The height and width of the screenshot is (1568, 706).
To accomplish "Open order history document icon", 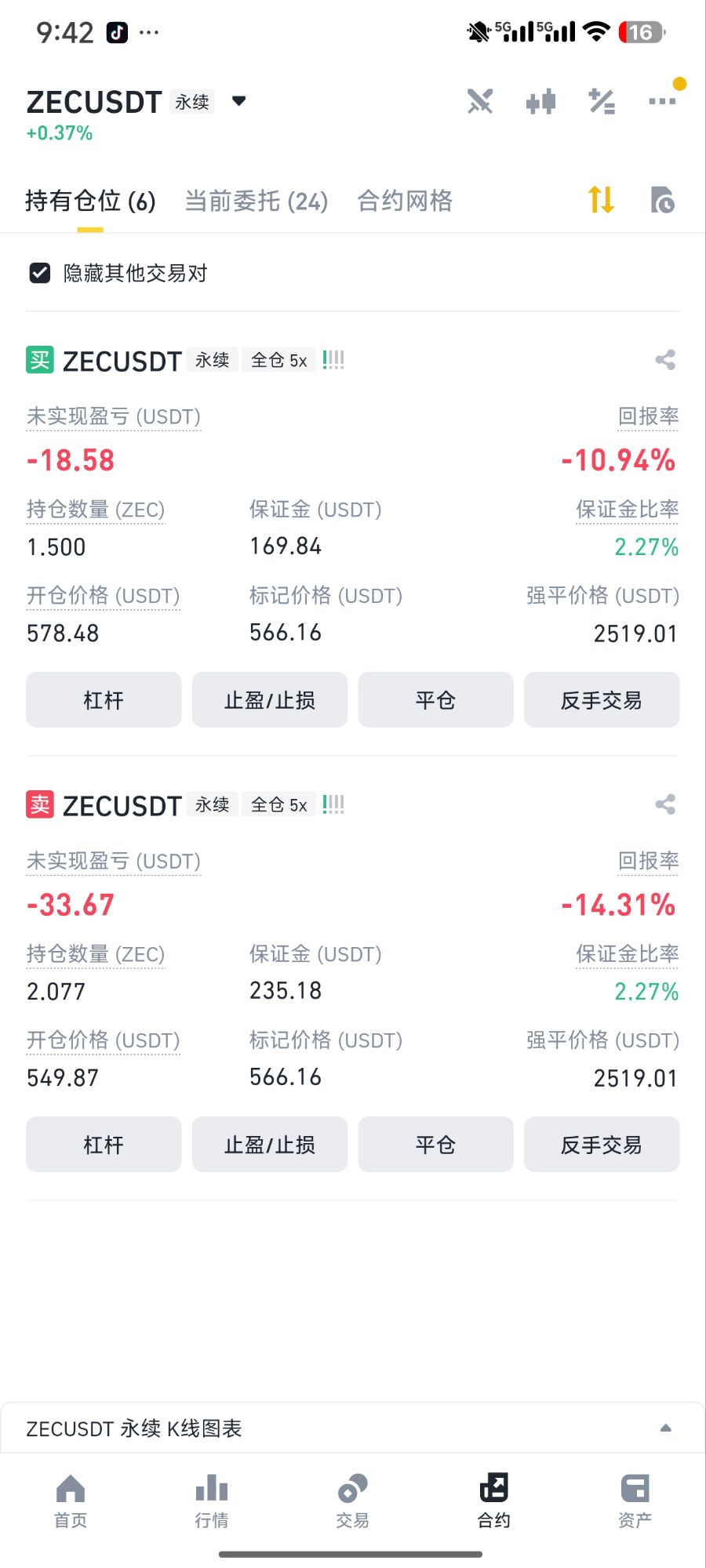I will coord(662,200).
